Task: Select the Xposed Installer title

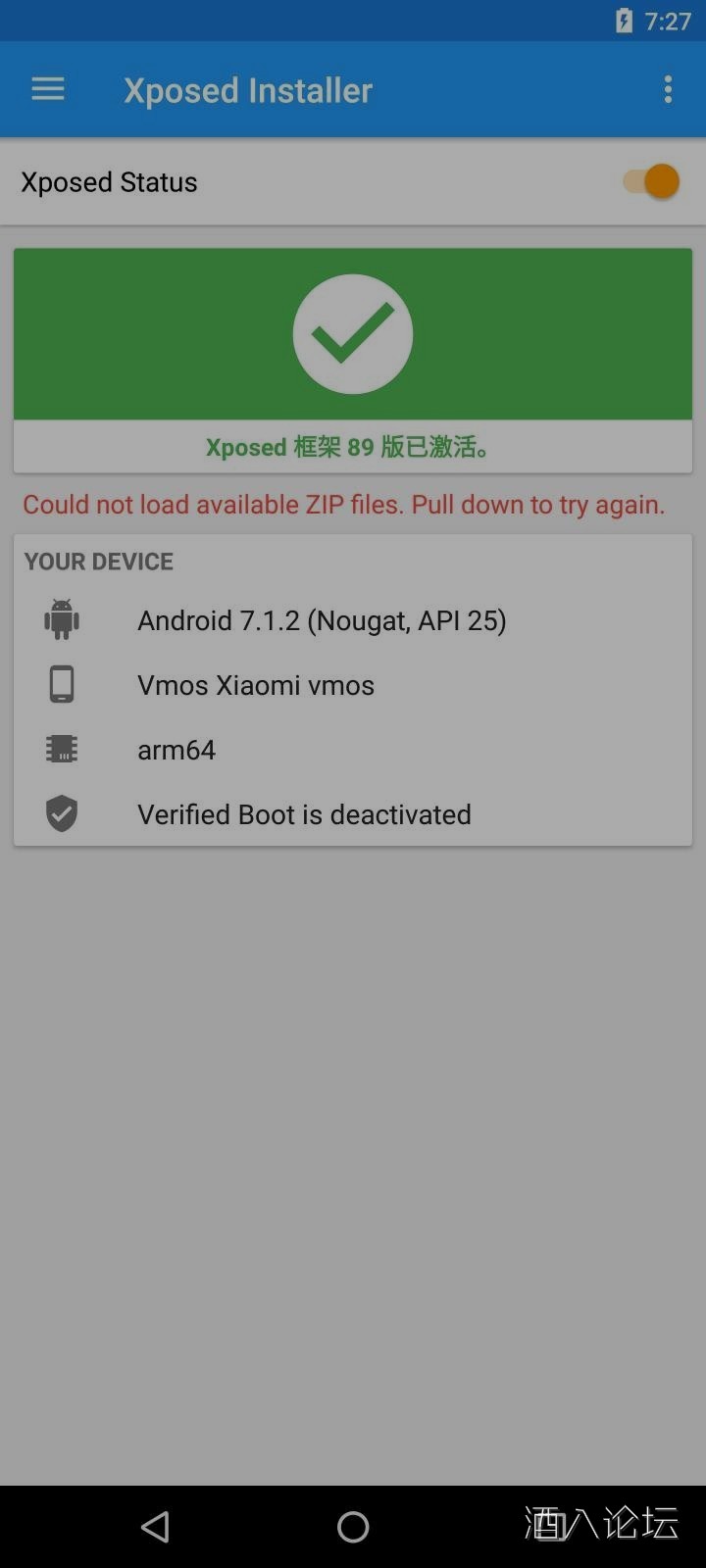Action: pyautogui.click(x=247, y=89)
